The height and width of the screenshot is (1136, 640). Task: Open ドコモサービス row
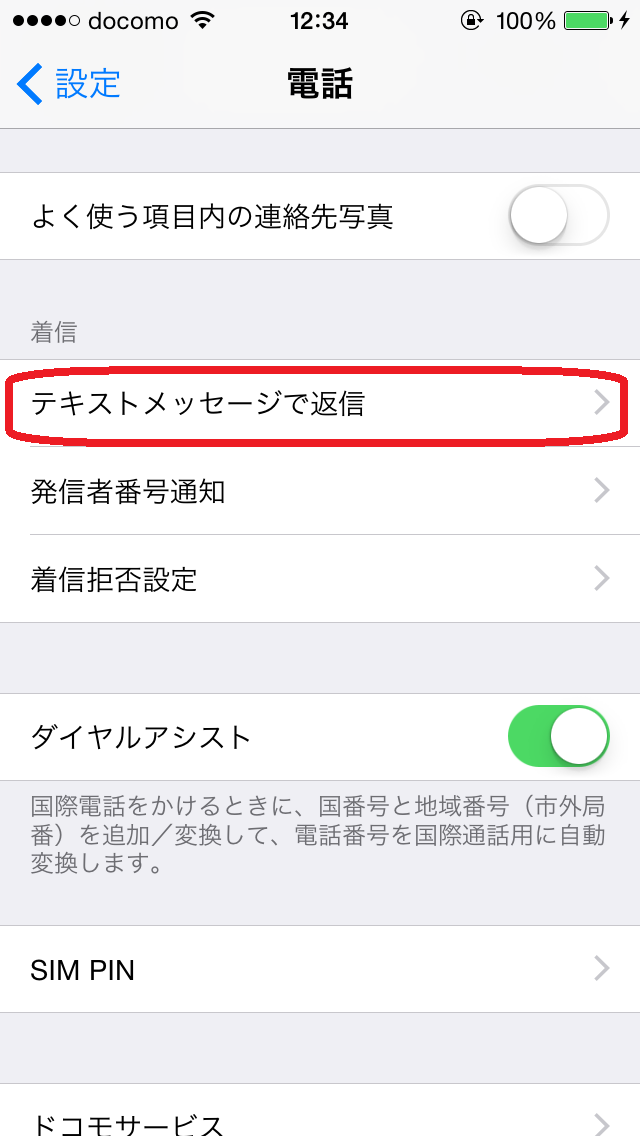[x=320, y=1111]
